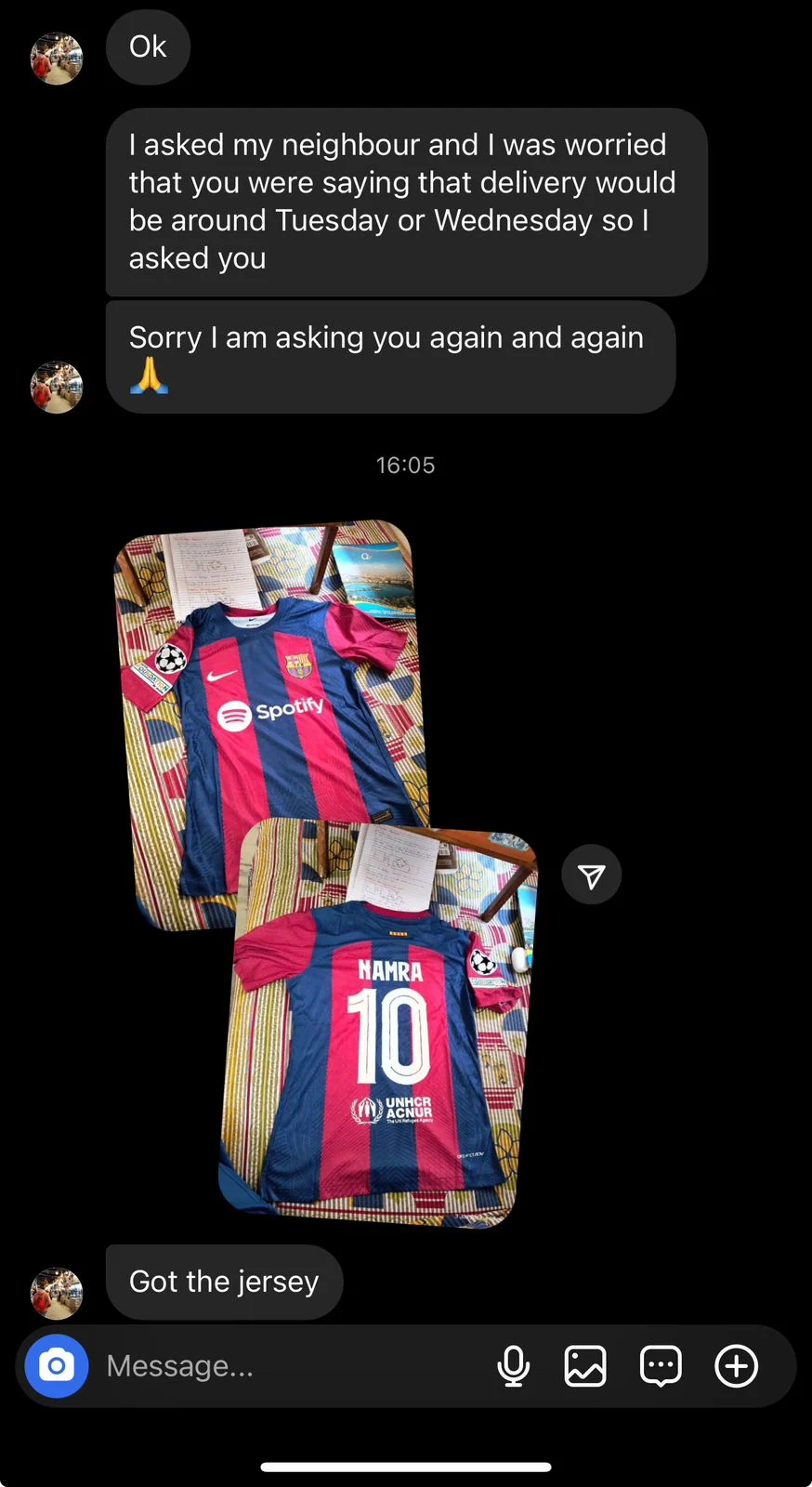This screenshot has height=1487, width=812.
Task: Type in the Message field
Action: [288, 1365]
